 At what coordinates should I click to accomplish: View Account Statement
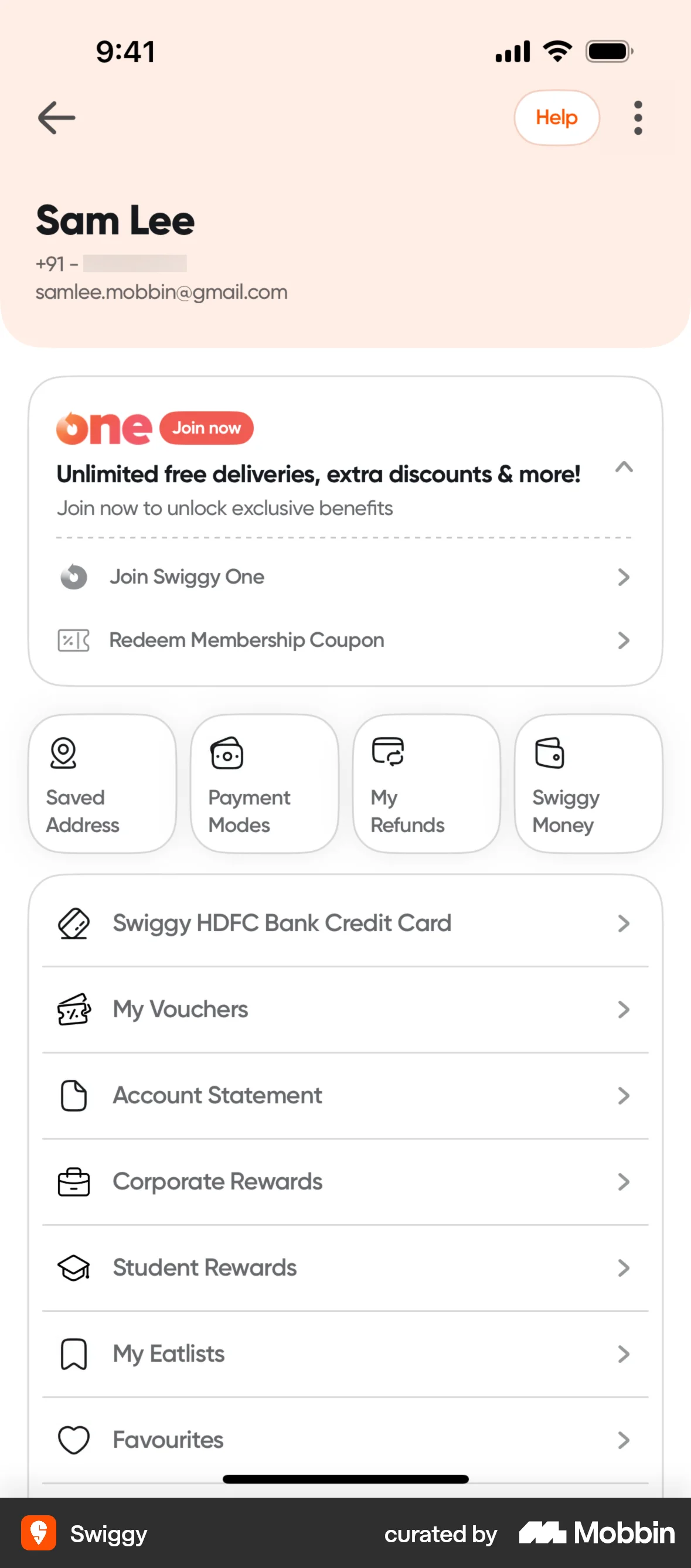(x=345, y=1095)
